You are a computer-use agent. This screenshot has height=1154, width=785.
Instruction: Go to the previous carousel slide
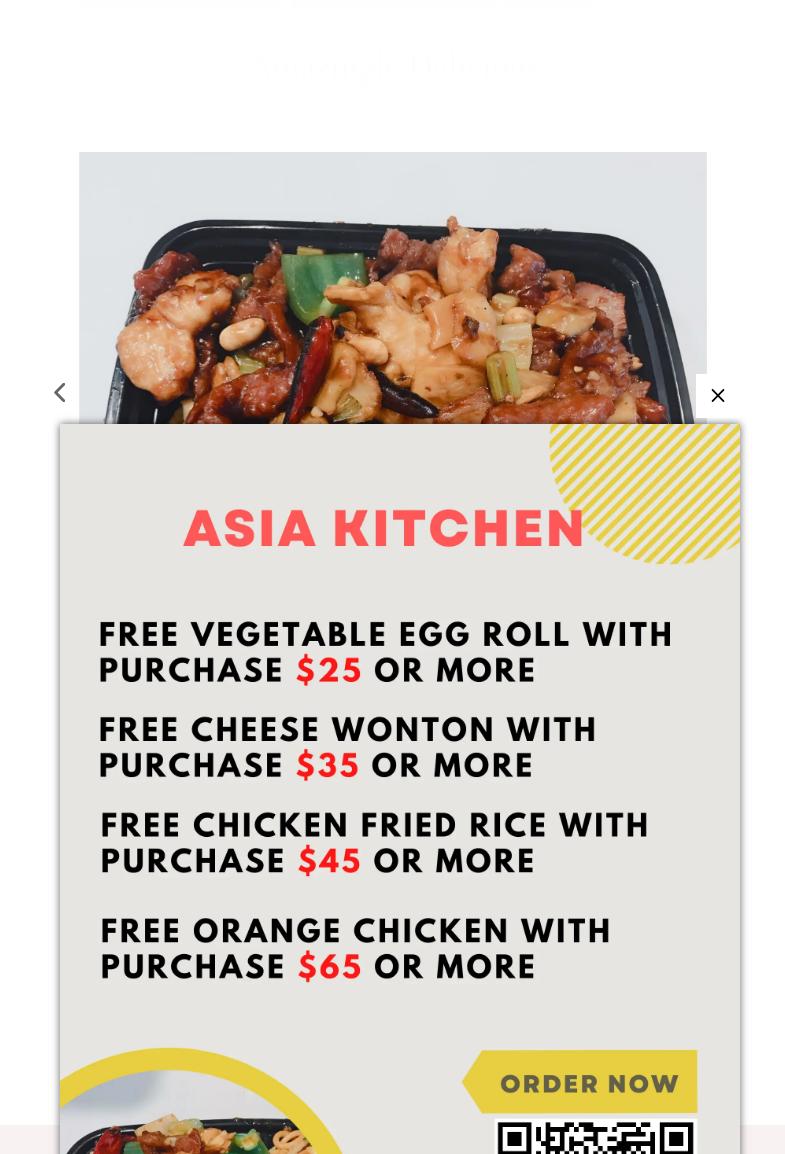[60, 392]
